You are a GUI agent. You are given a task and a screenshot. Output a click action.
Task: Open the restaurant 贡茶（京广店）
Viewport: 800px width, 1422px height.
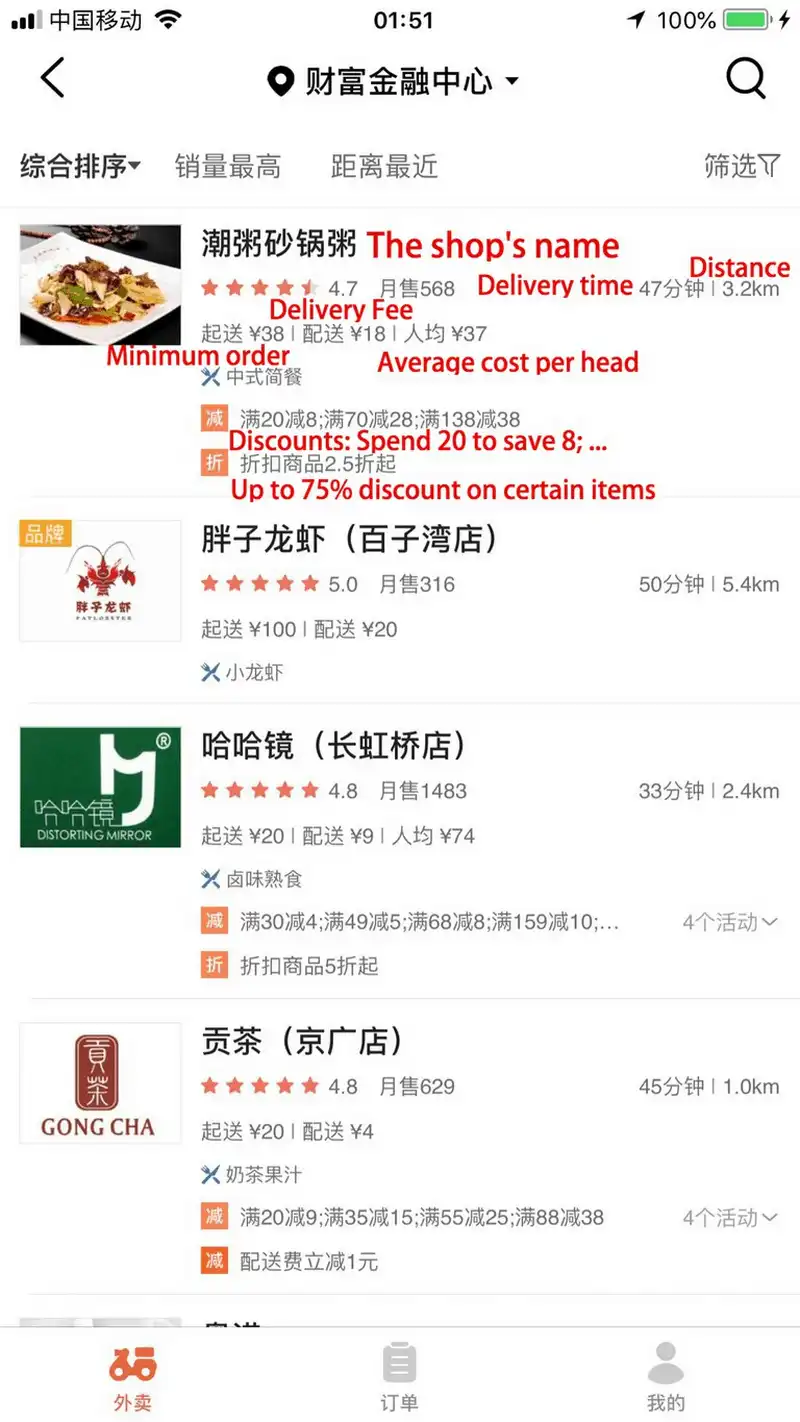tap(302, 1042)
